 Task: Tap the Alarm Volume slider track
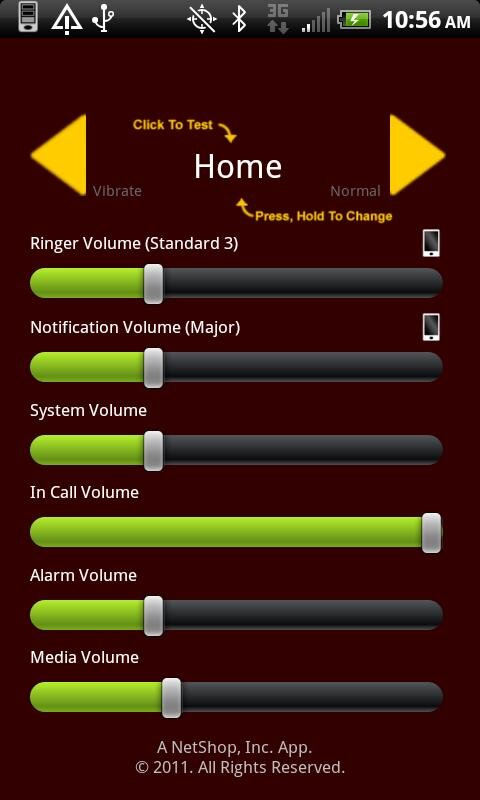pos(236,615)
